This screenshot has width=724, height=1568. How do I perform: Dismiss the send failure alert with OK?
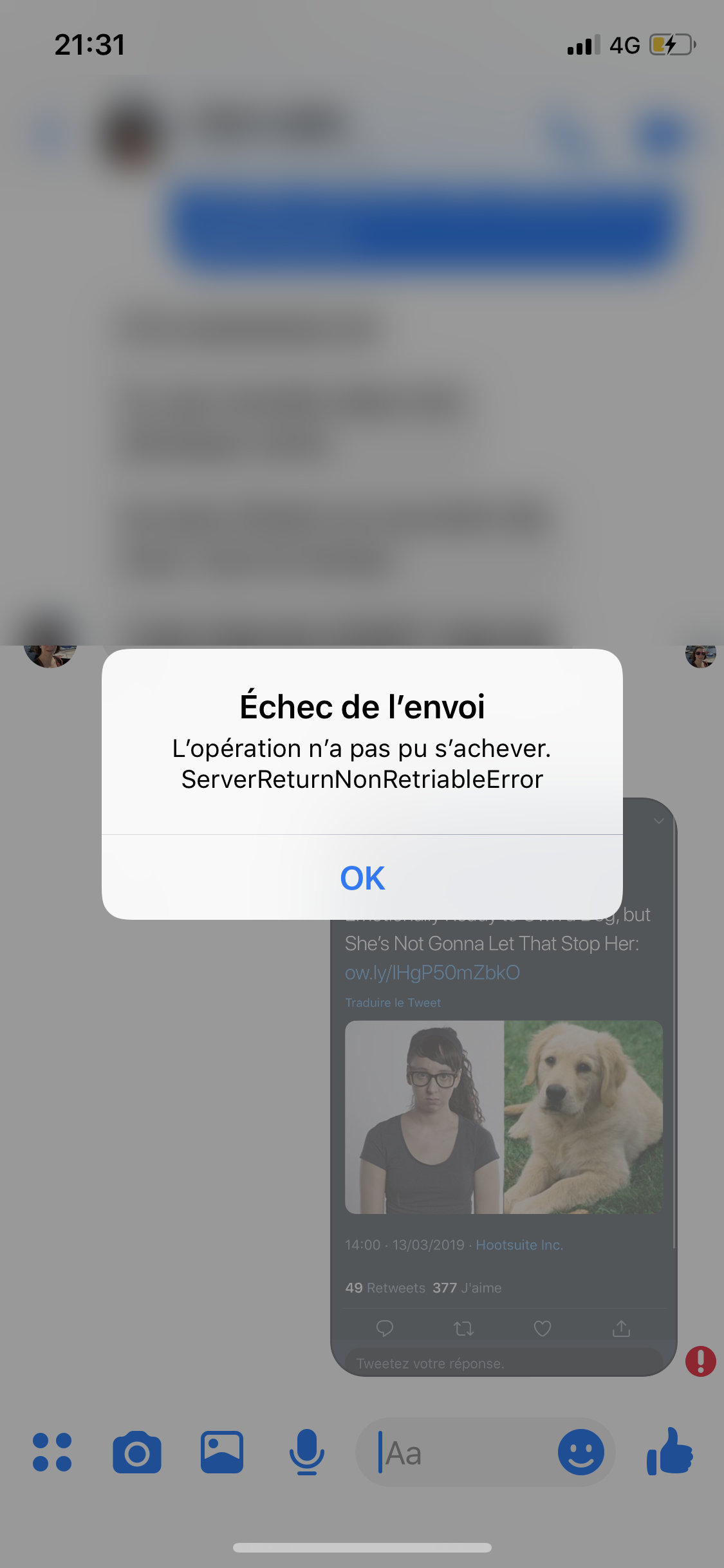(362, 877)
